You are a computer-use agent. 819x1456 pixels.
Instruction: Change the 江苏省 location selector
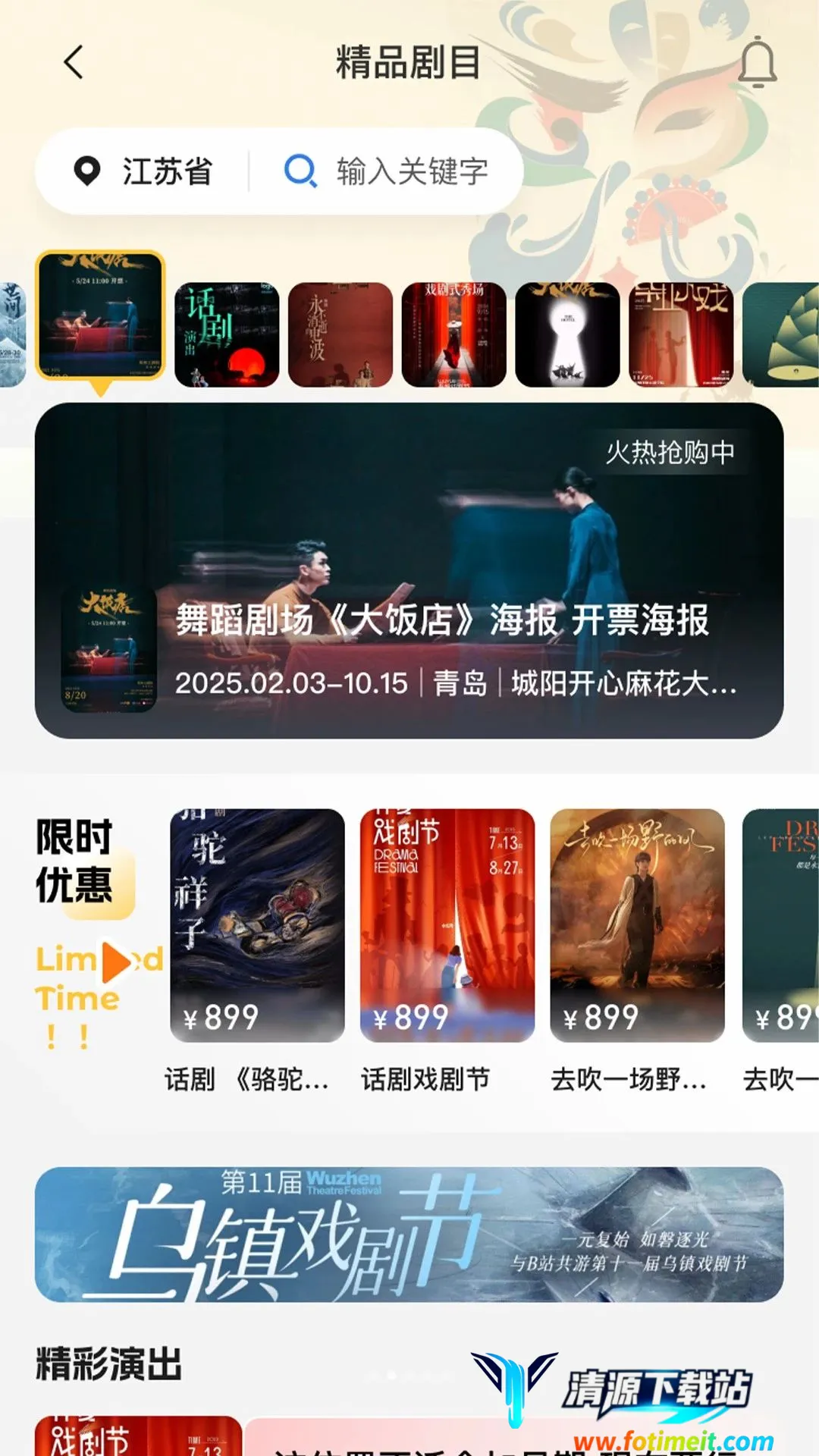[x=143, y=171]
